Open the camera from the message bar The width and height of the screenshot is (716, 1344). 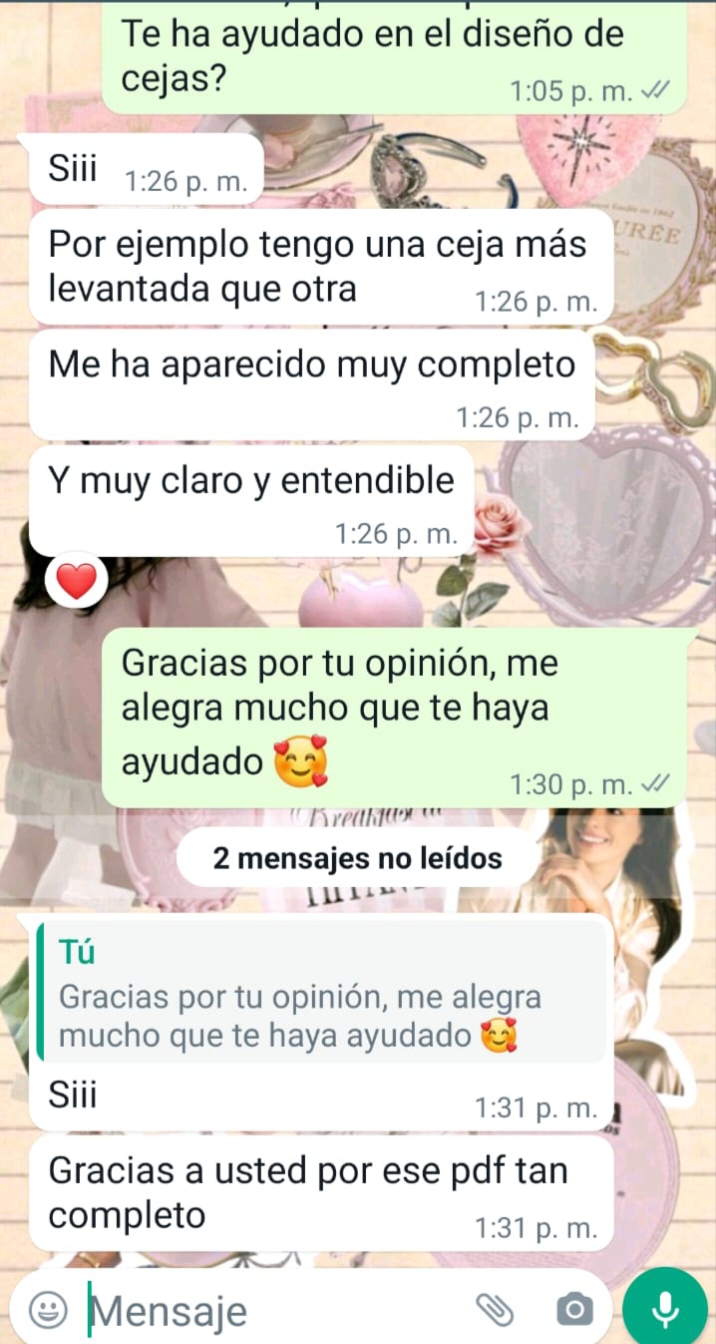(574, 1308)
